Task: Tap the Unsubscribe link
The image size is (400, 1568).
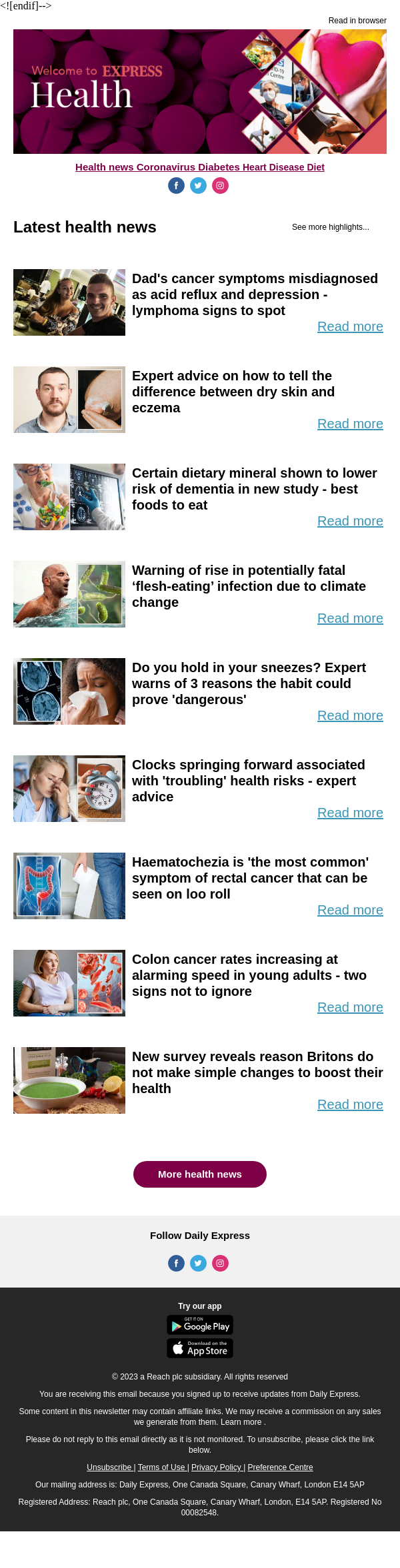Action: pyautogui.click(x=109, y=1467)
